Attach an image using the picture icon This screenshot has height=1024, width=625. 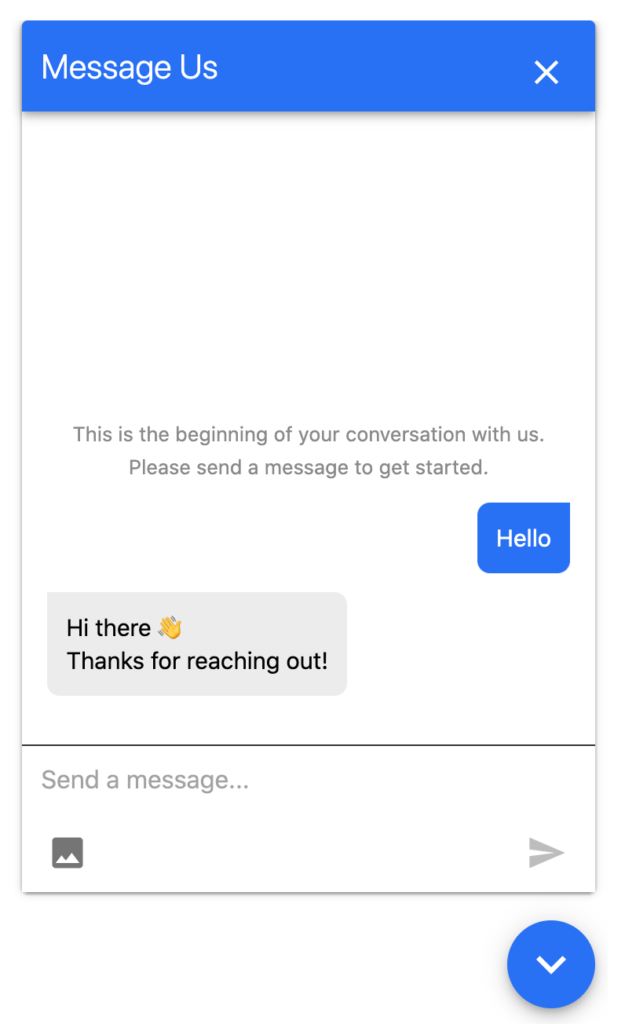pyautogui.click(x=67, y=852)
